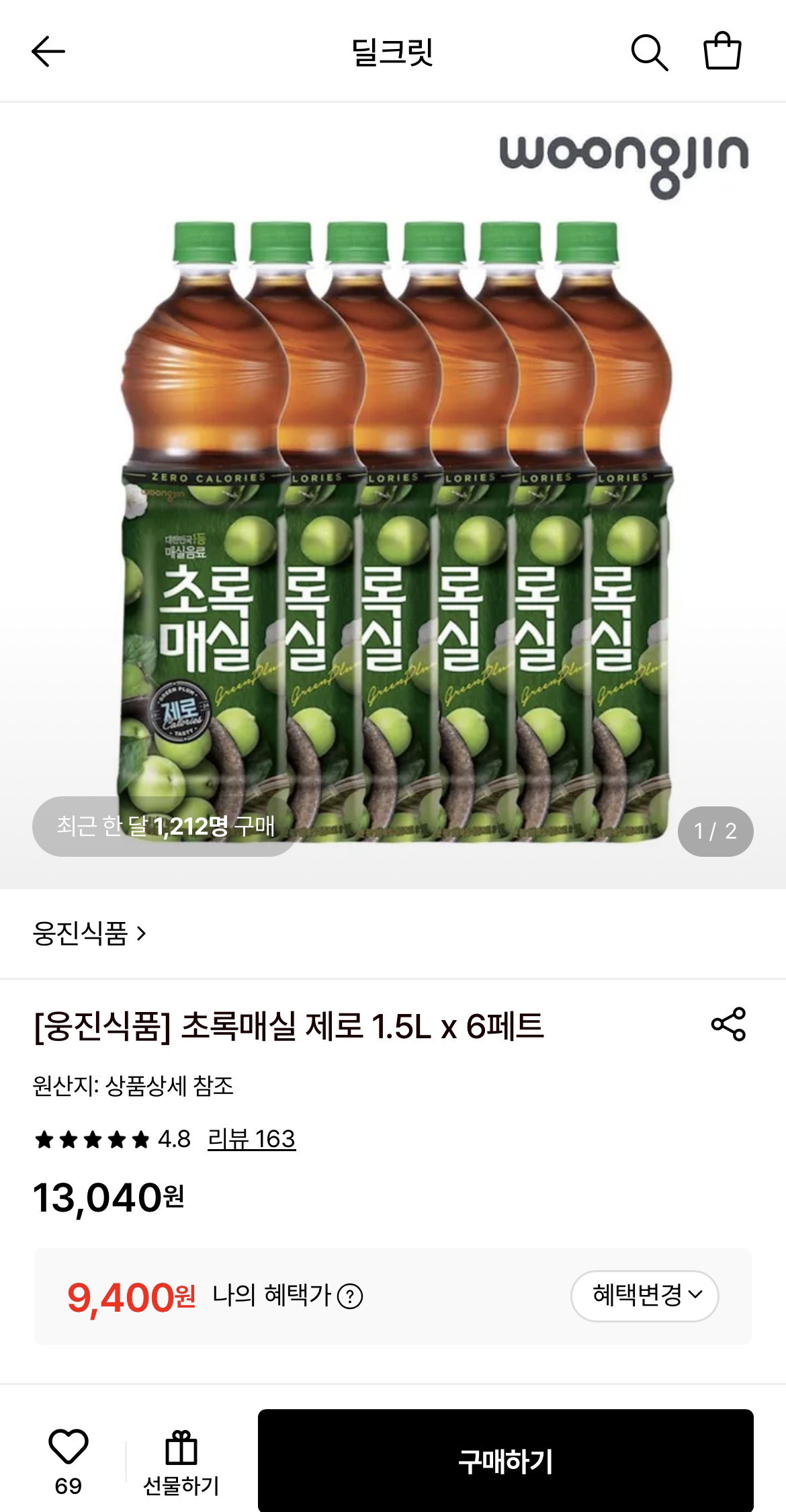Image resolution: width=786 pixels, height=1512 pixels.
Task: Open the 초록매실 product image
Action: [393, 495]
